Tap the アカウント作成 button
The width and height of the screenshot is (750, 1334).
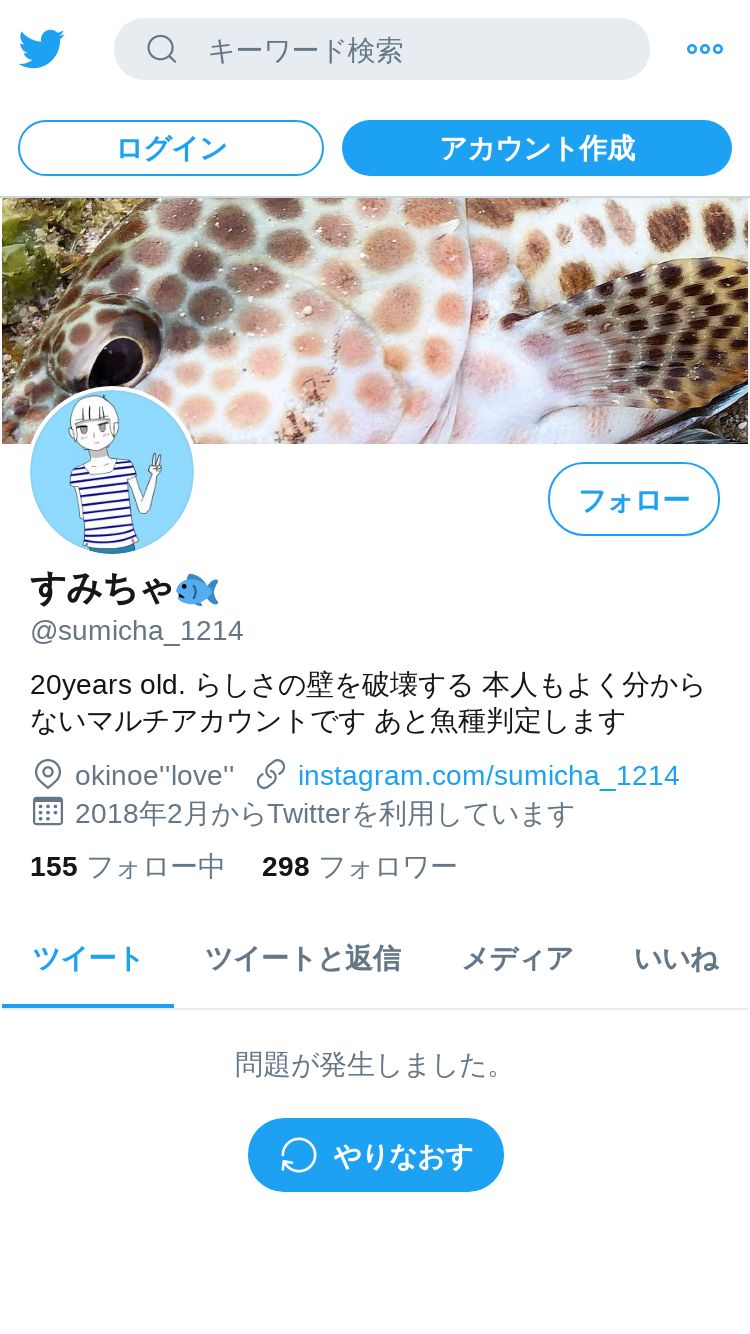pyautogui.click(x=537, y=148)
